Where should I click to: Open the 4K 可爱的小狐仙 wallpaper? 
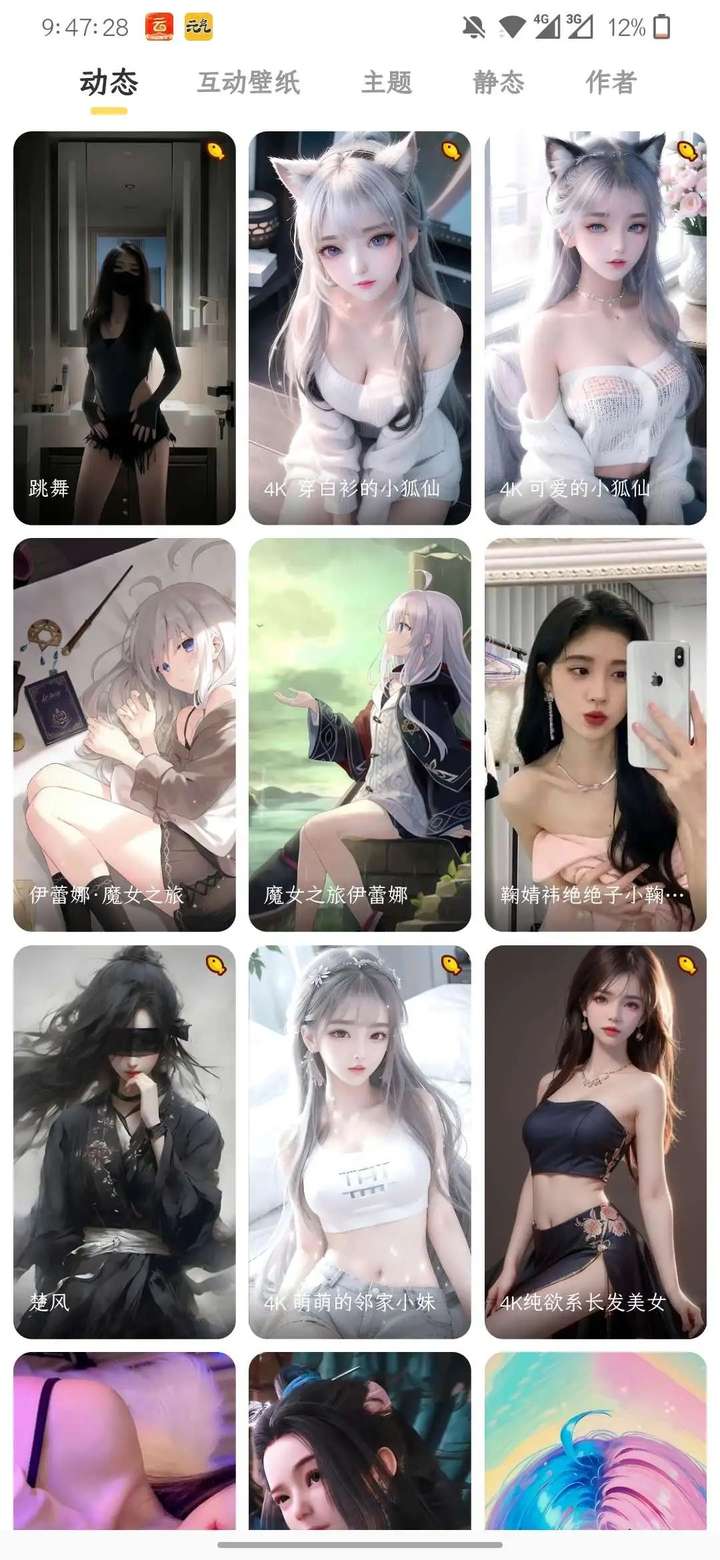click(596, 328)
